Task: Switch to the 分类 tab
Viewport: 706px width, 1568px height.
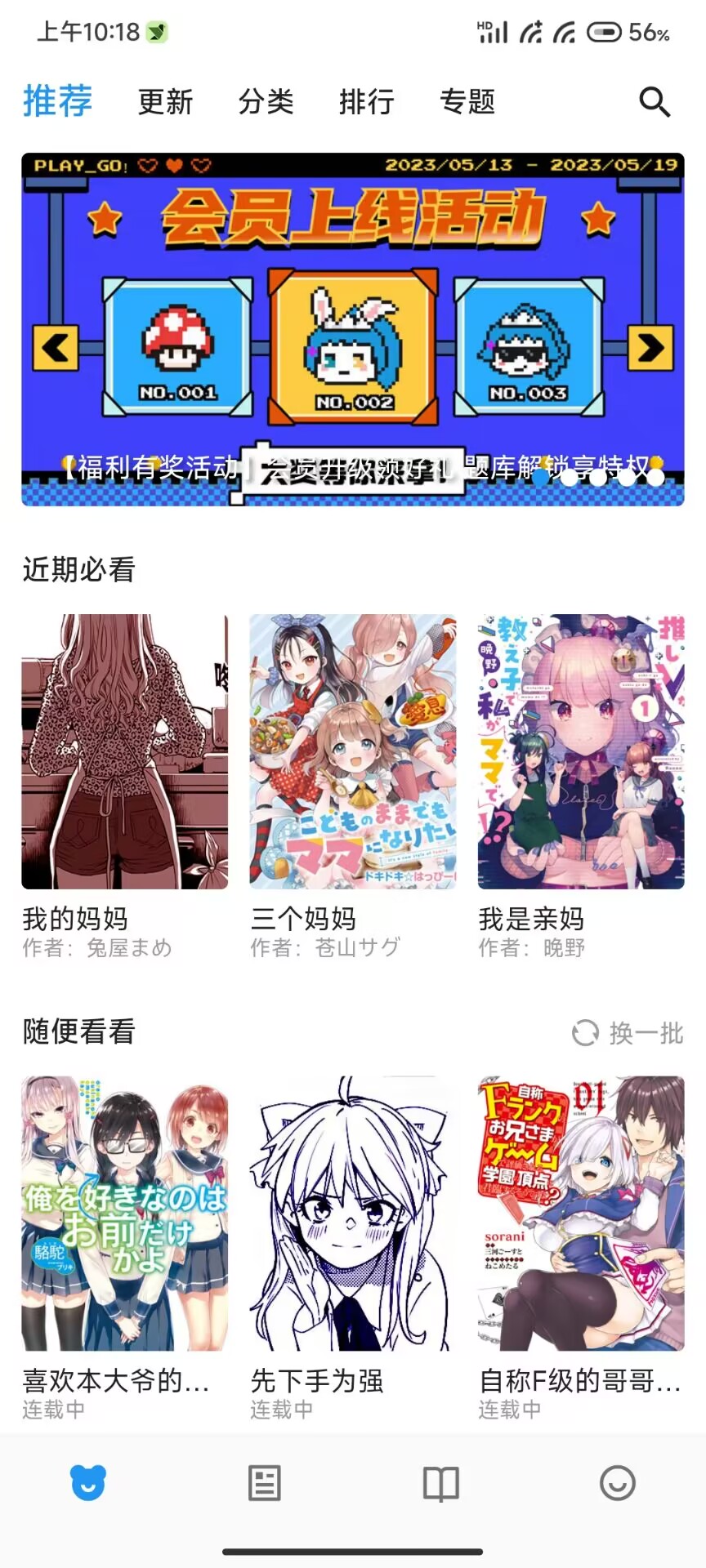Action: point(266,102)
